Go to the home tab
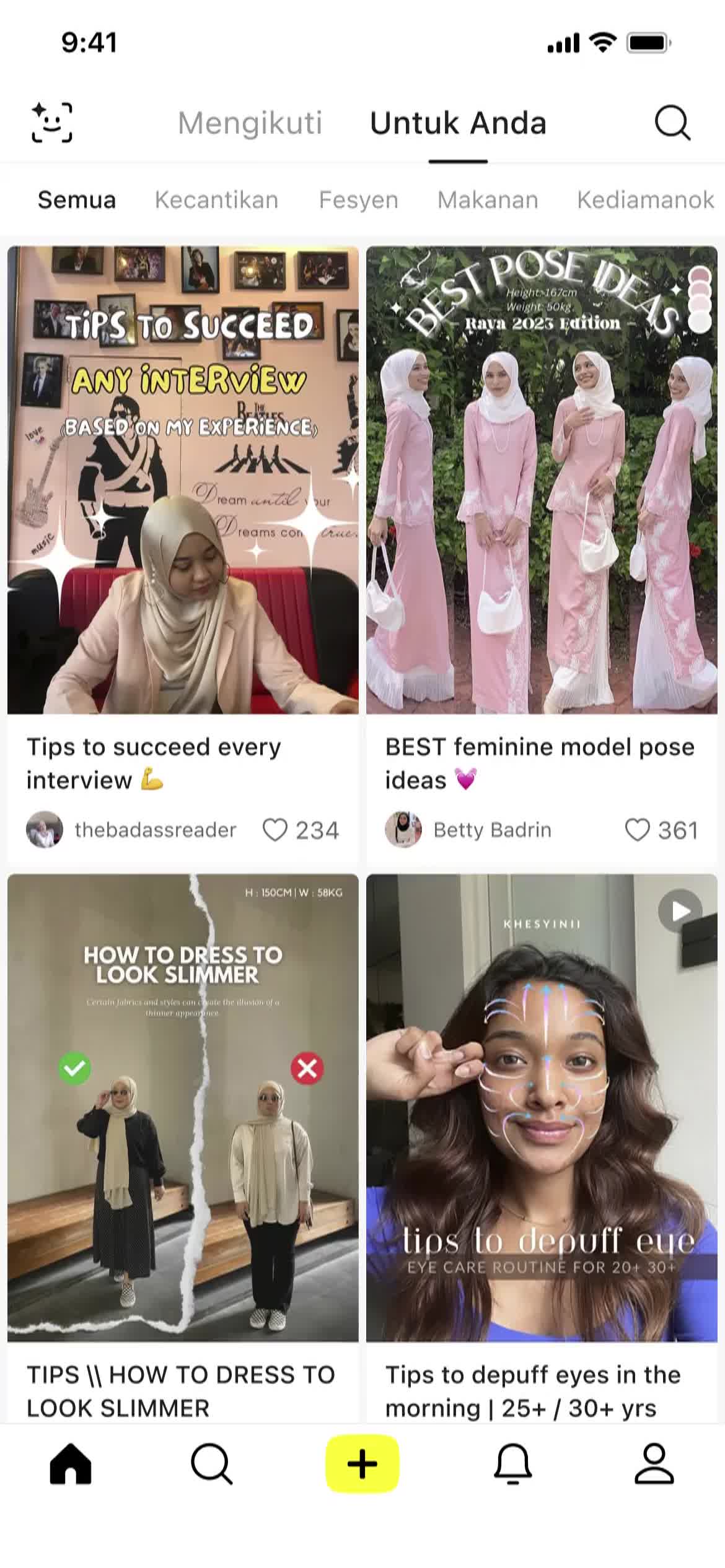Image resolution: width=725 pixels, height=1568 pixels. [x=71, y=1465]
